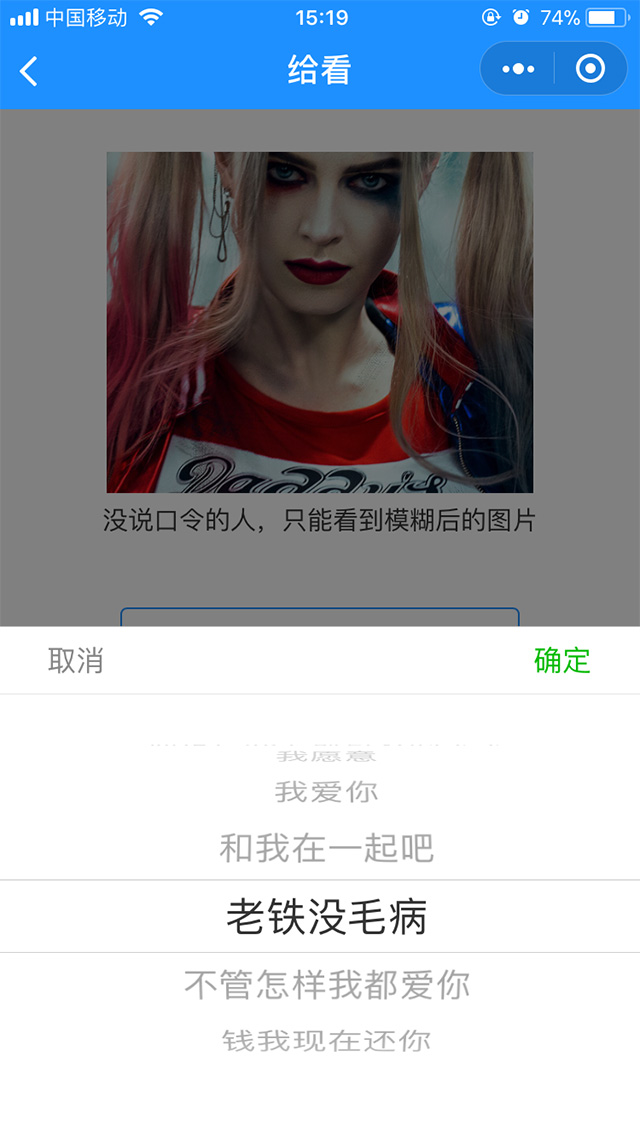Cancel the picker with 取消

76,661
